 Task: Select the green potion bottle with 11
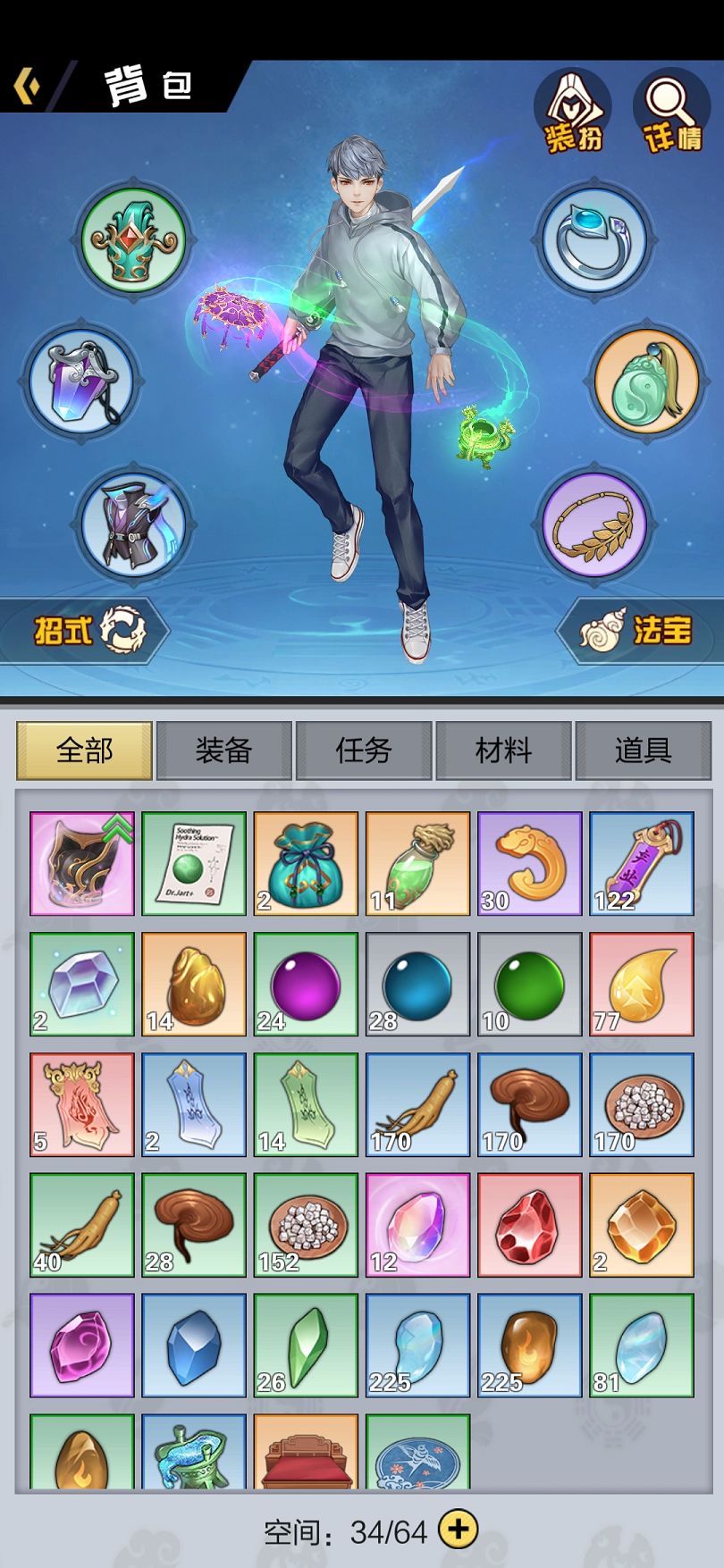pyautogui.click(x=417, y=864)
